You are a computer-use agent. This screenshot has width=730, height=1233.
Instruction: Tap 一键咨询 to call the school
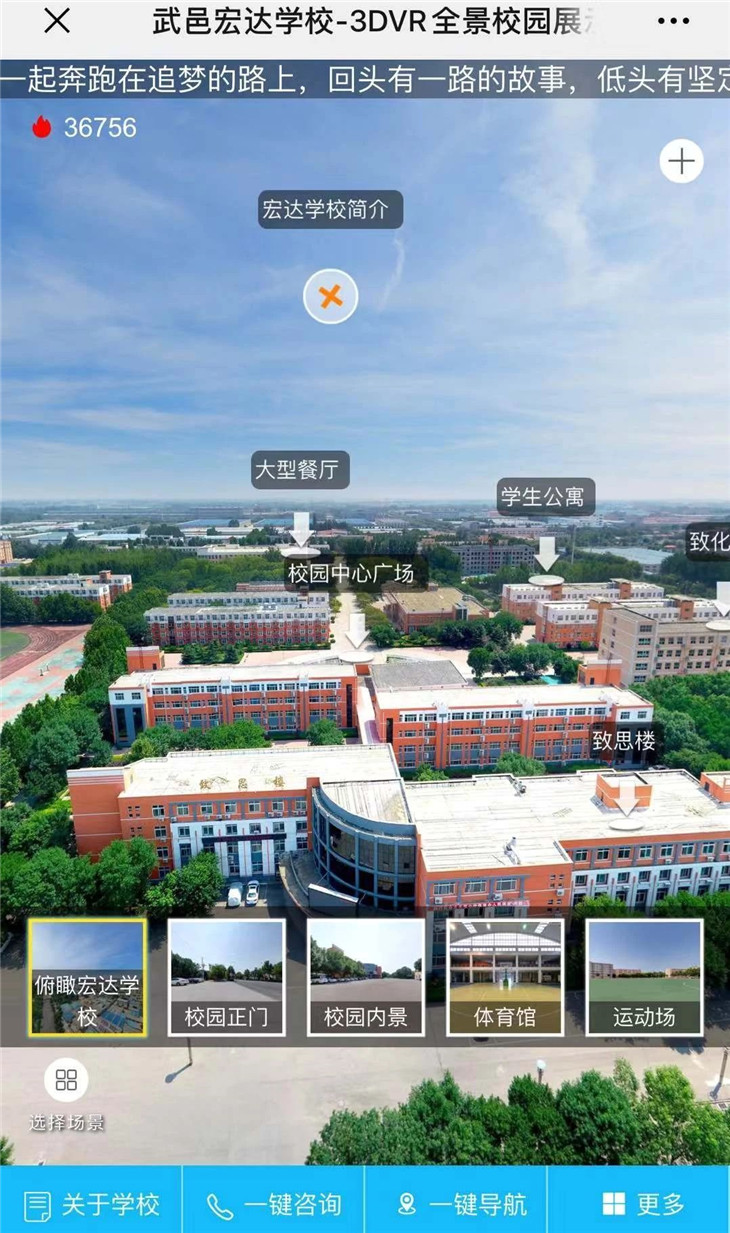click(274, 1204)
